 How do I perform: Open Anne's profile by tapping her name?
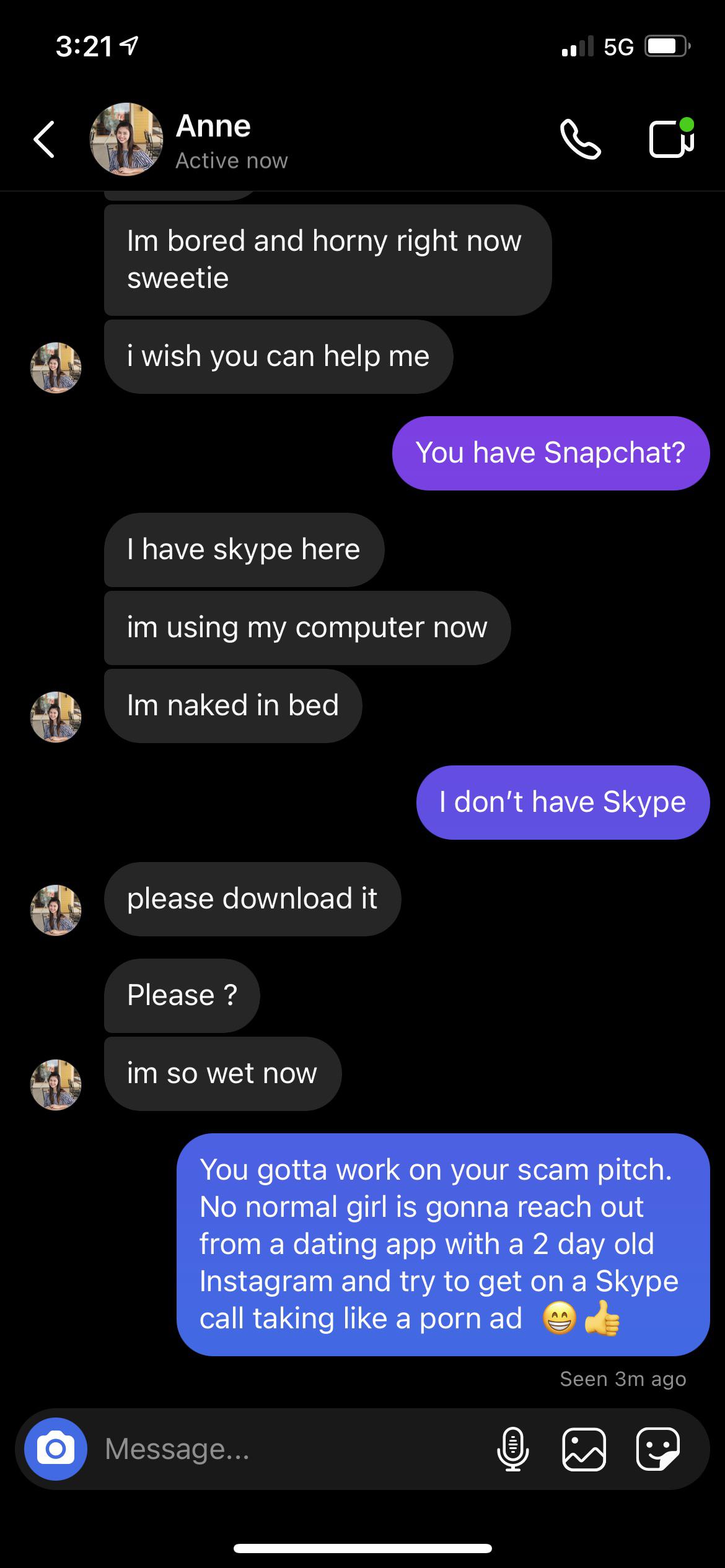point(213,125)
